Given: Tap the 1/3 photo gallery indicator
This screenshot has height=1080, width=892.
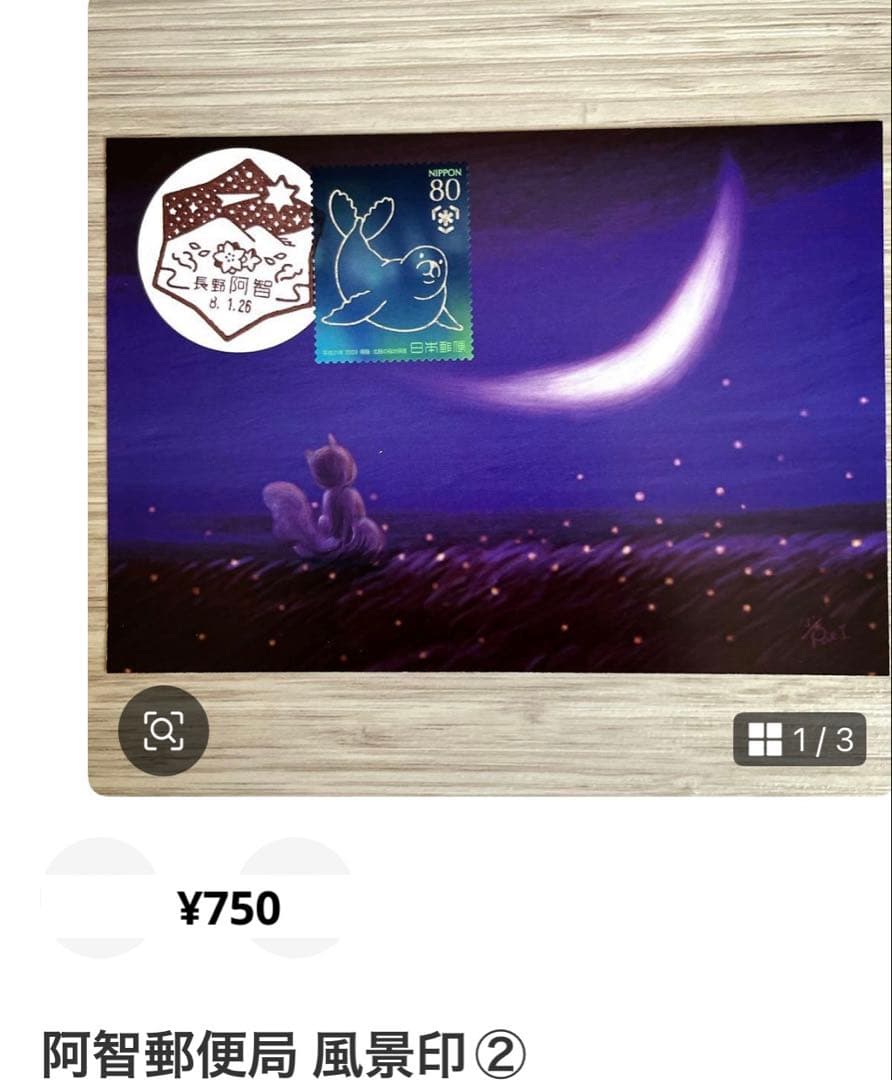Looking at the screenshot, I should coord(800,740).
